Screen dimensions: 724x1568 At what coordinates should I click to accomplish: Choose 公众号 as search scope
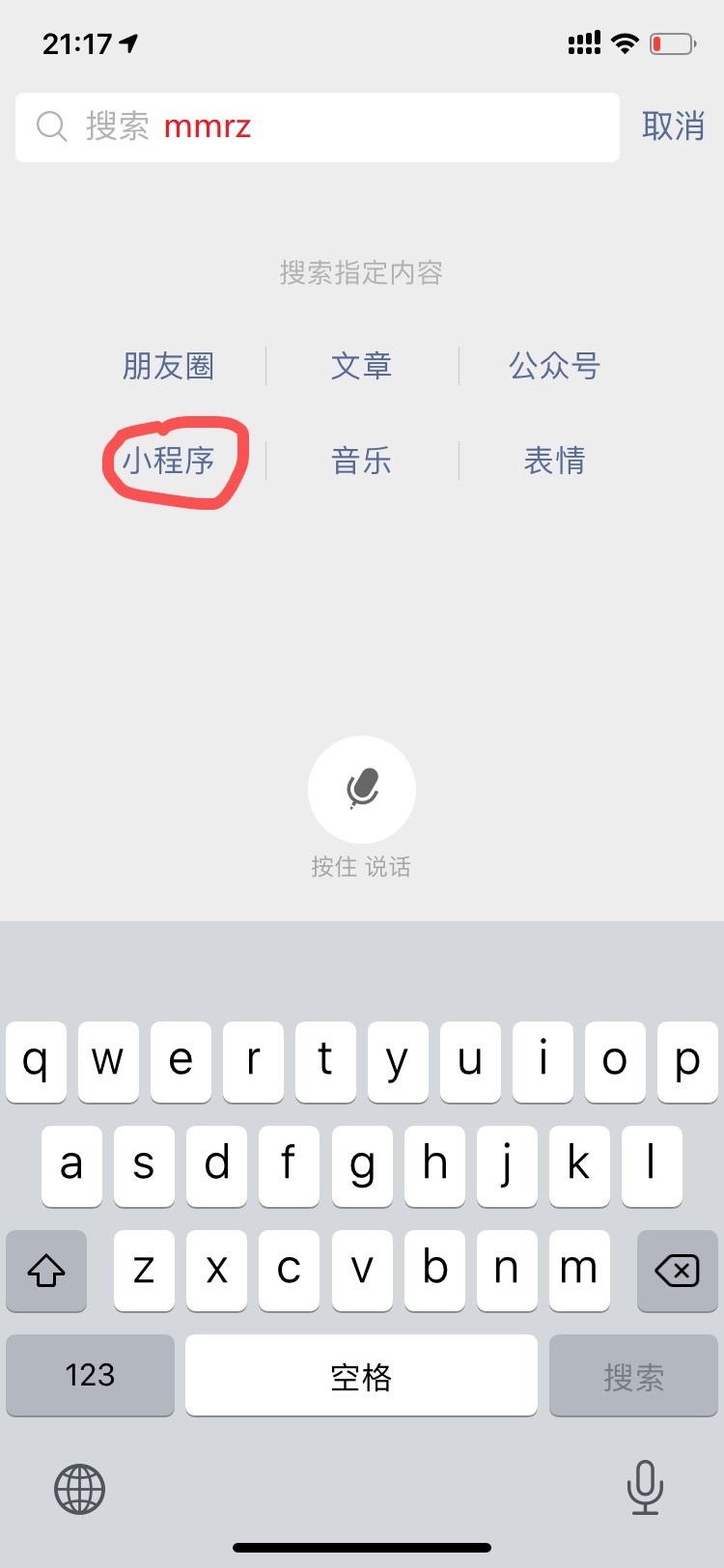[x=554, y=366]
